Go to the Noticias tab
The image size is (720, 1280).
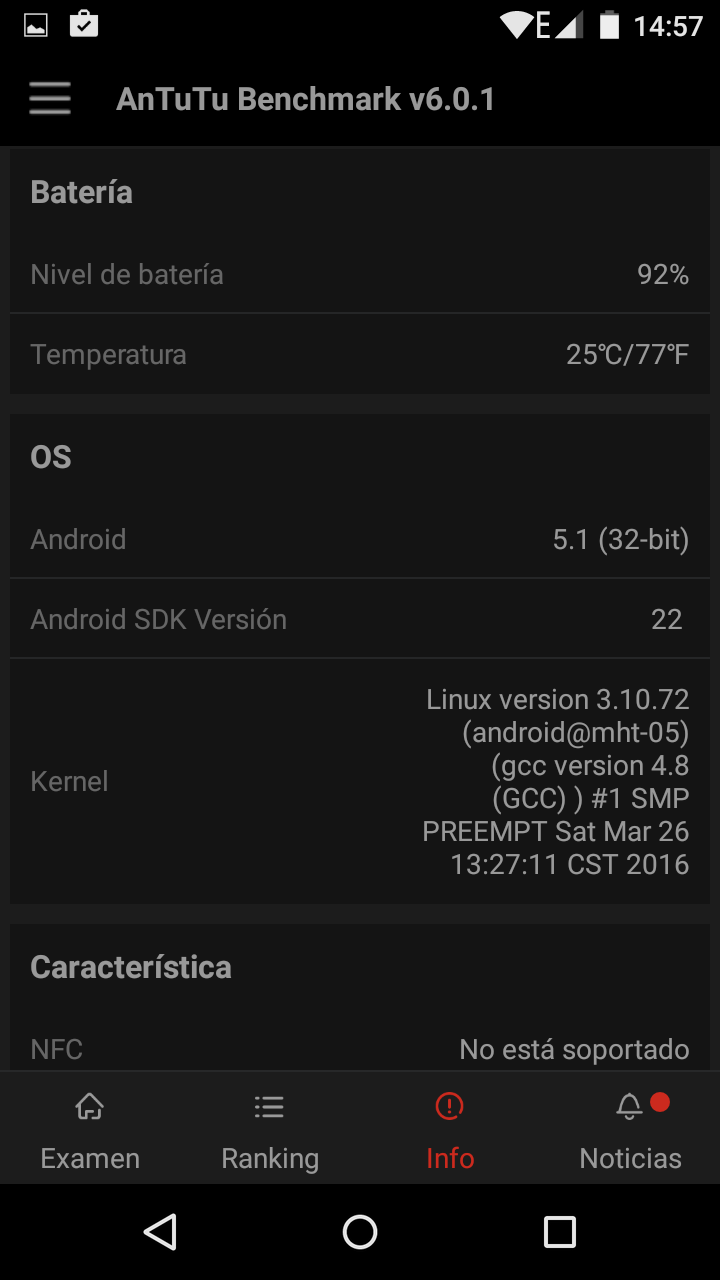[x=630, y=1130]
